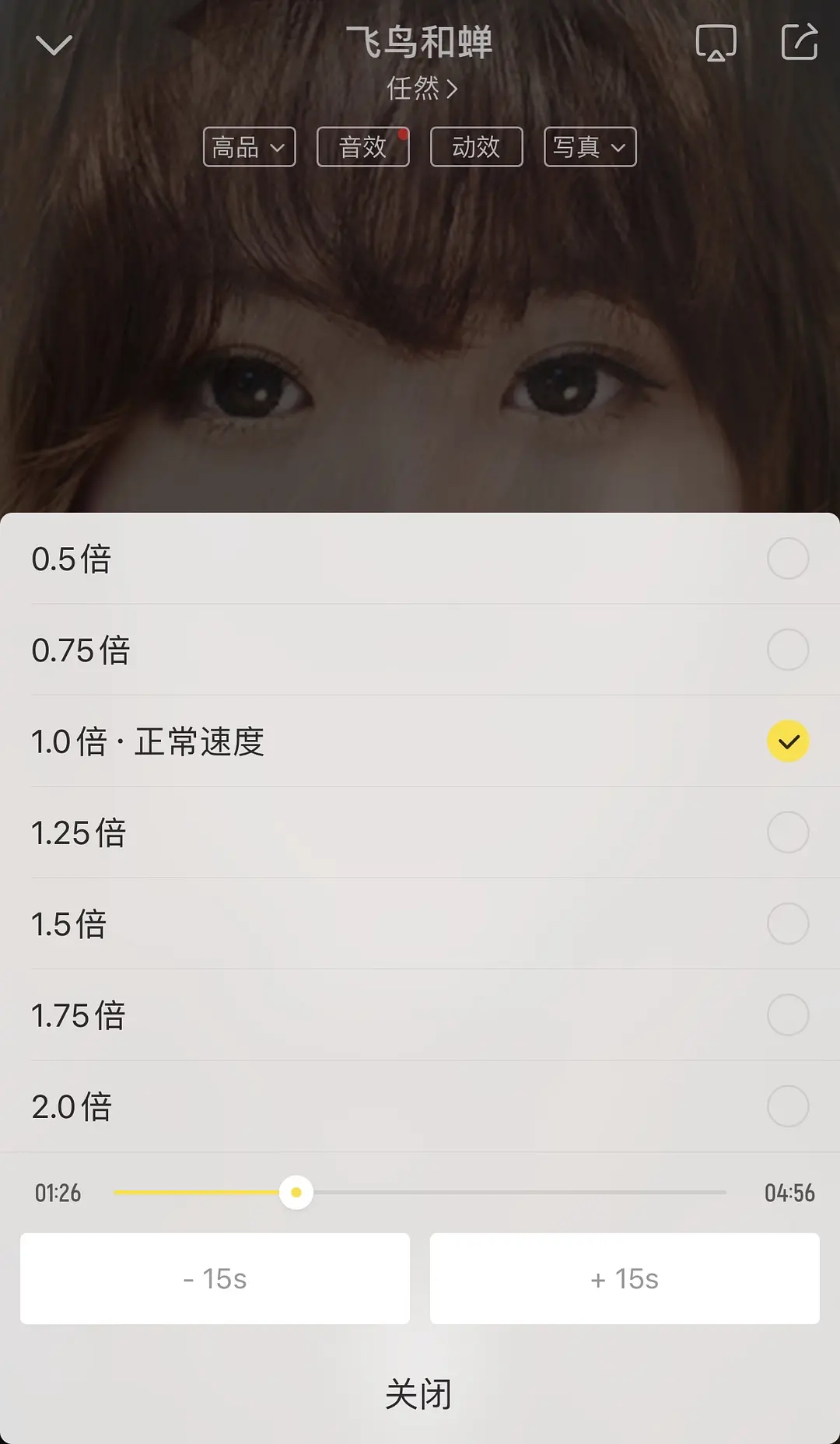Select 0.75倍 playback speed
Viewport: 840px width, 1444px height.
[420, 650]
